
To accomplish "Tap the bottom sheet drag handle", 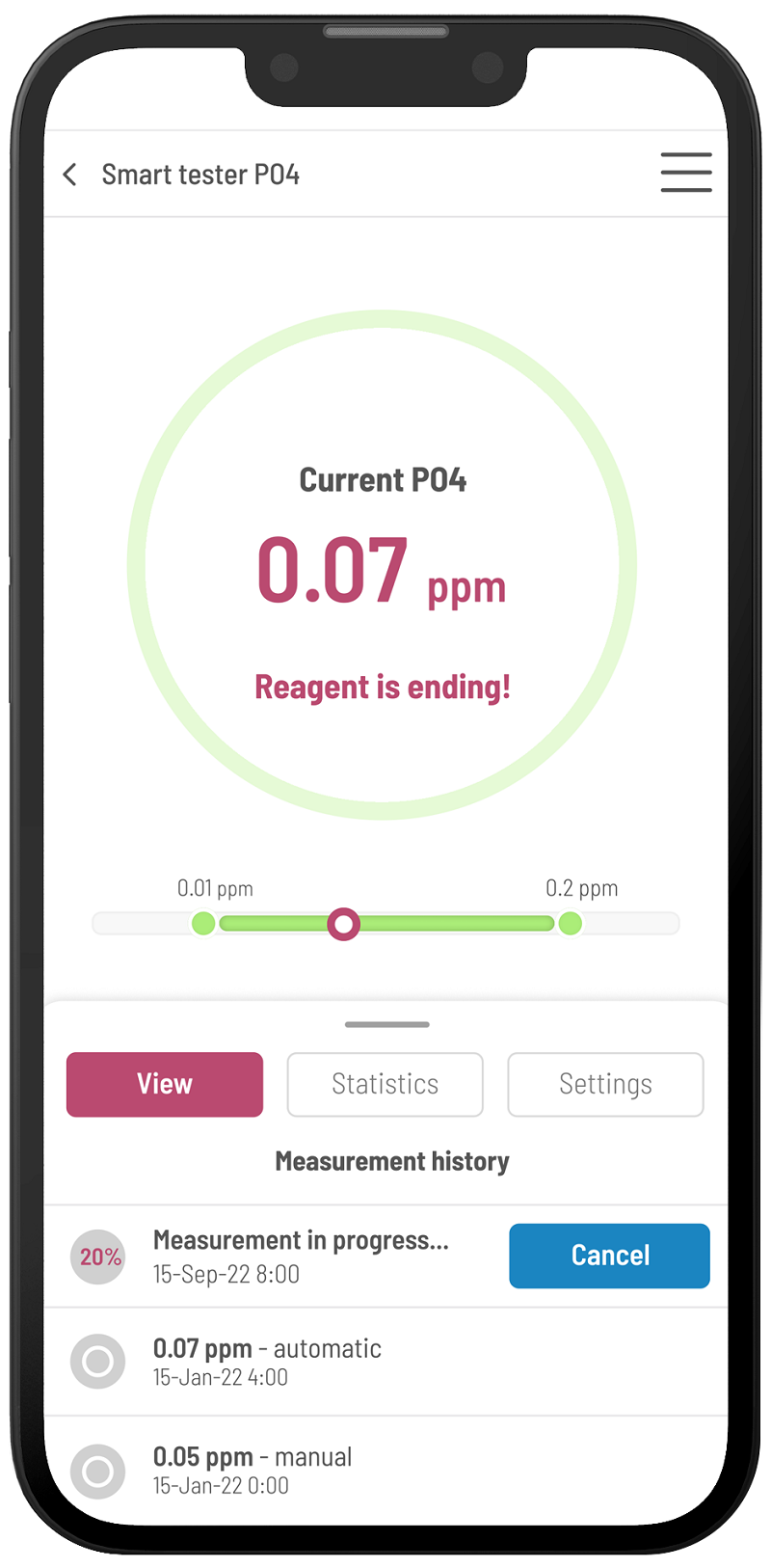I will pyautogui.click(x=387, y=1024).
